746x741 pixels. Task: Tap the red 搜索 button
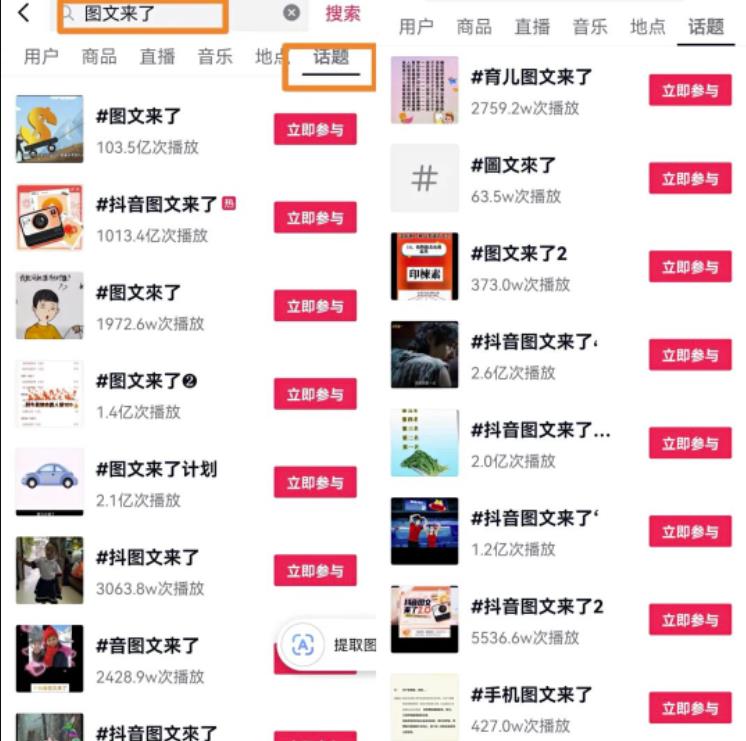[x=343, y=13]
